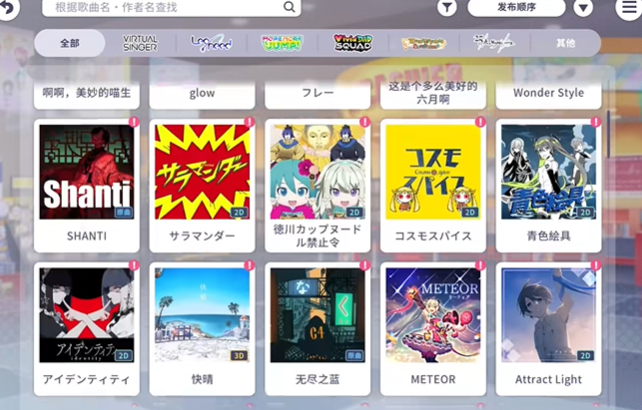Image resolution: width=642 pixels, height=410 pixels.
Task: Go back with the return arrow
Action: [x=8, y=8]
